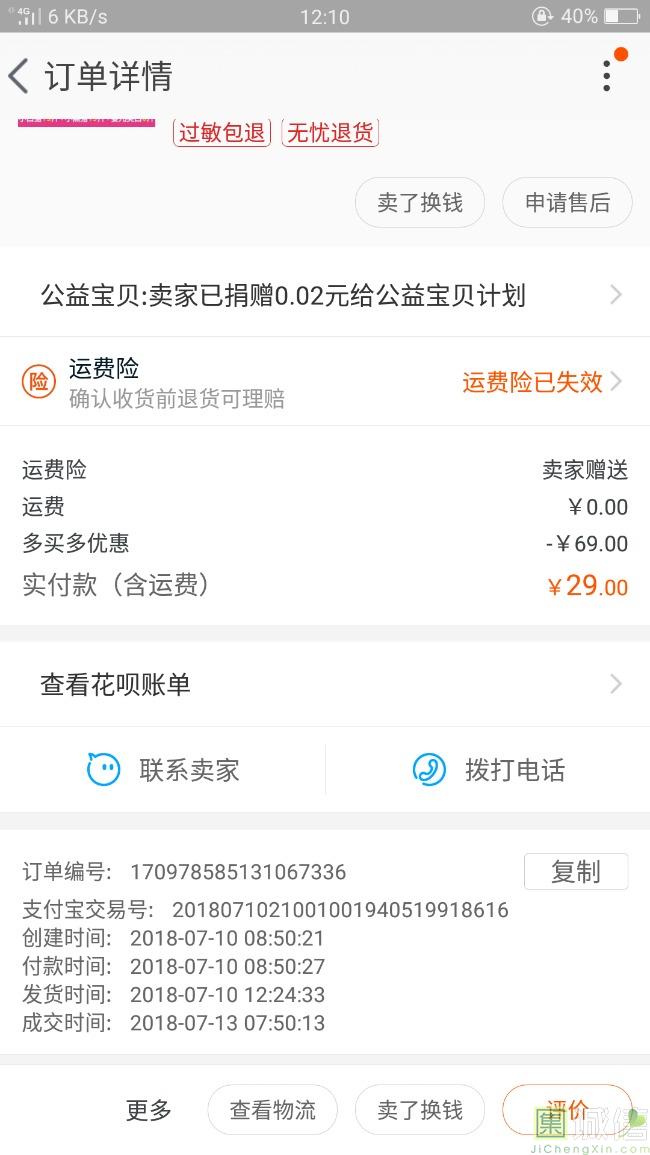This screenshot has width=650, height=1155.
Task: Open the three-dot overflow menu
Action: (x=607, y=75)
